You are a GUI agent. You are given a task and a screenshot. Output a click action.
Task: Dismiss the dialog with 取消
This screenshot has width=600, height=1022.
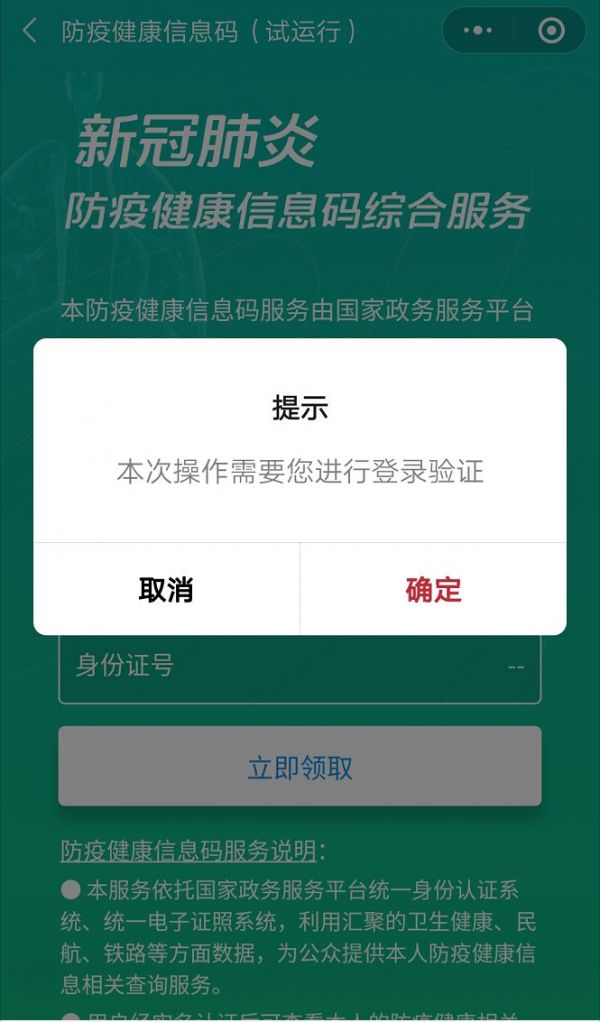pyautogui.click(x=166, y=589)
